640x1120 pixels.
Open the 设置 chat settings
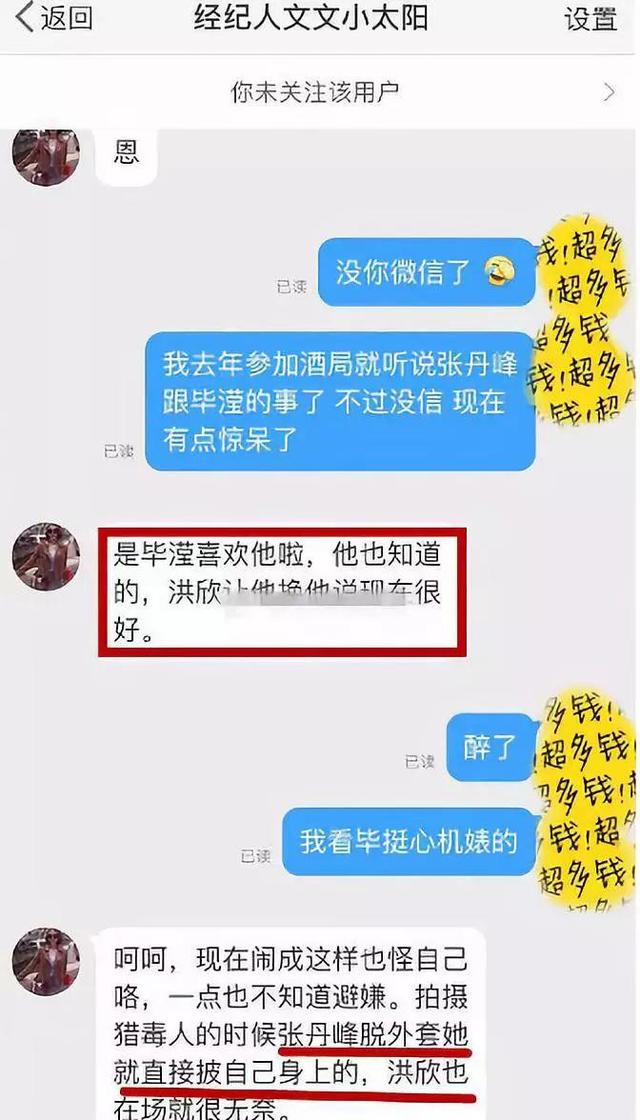(x=590, y=19)
